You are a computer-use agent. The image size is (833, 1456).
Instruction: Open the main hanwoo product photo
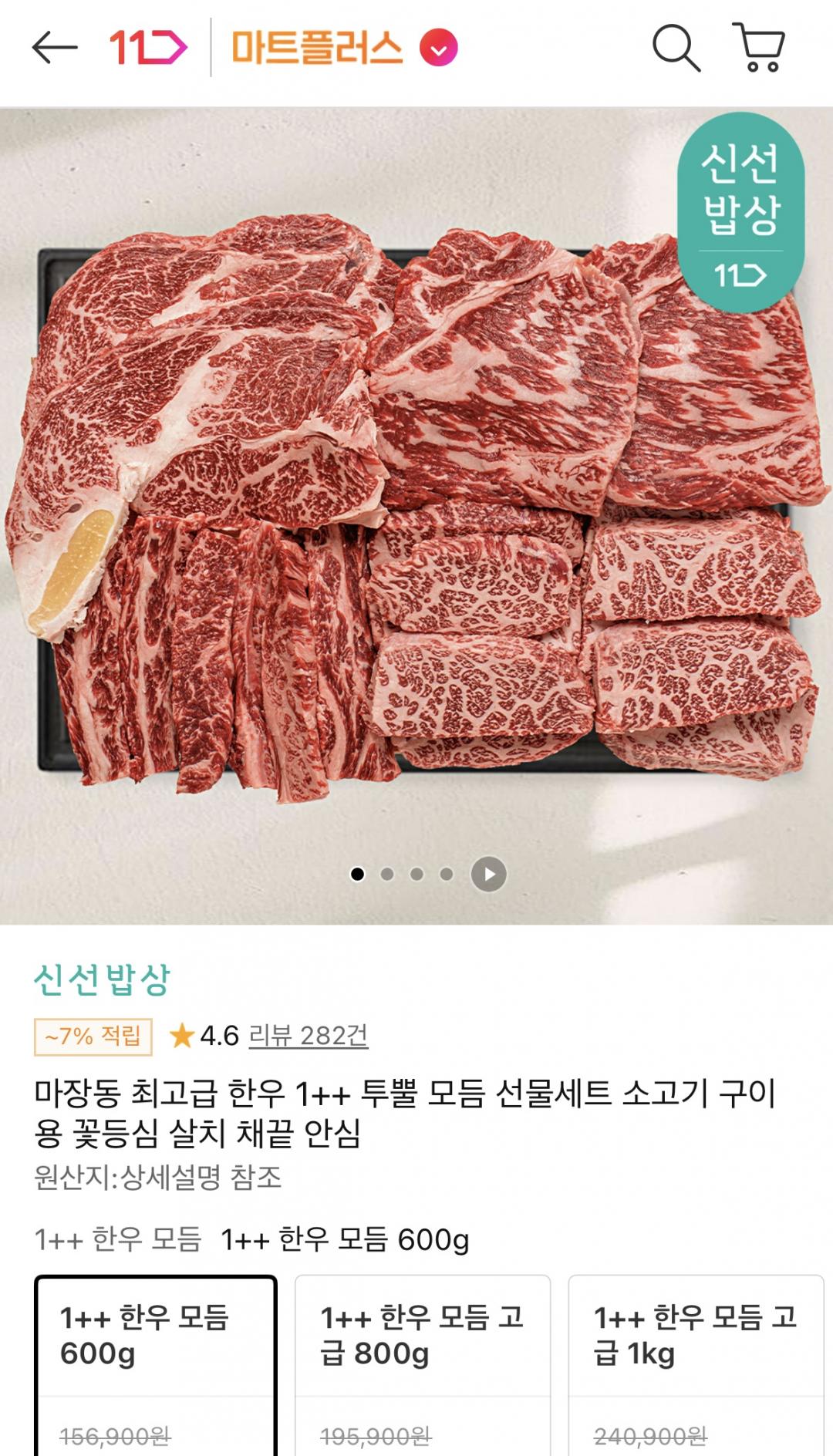click(416, 509)
